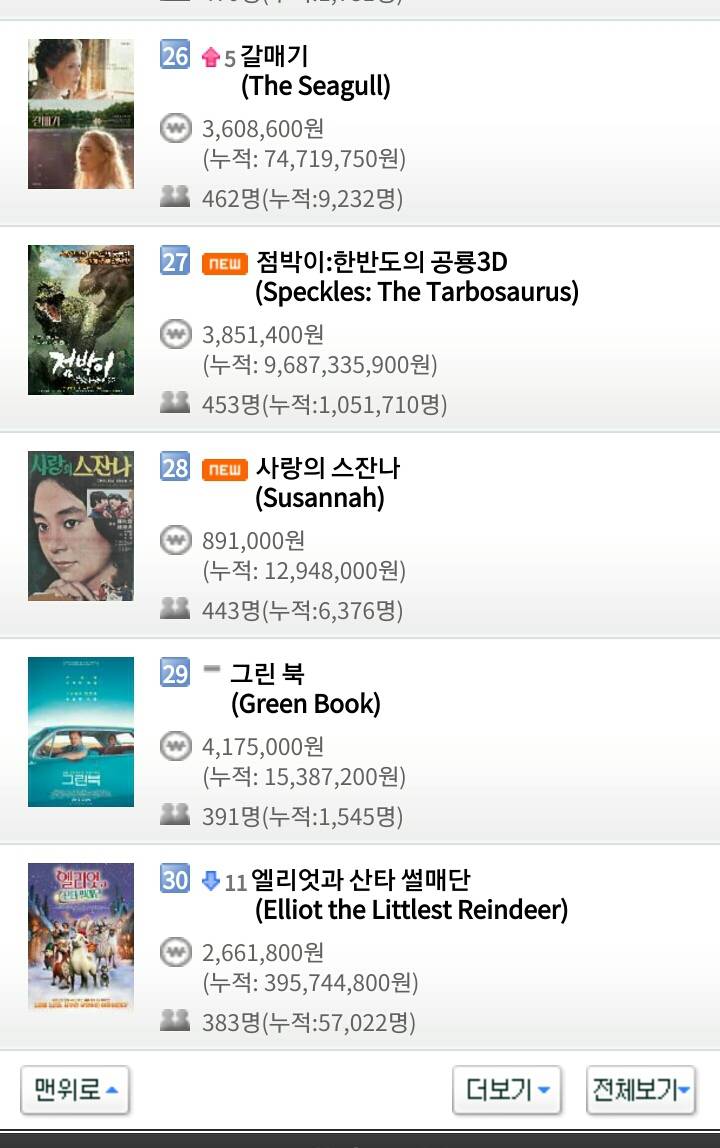Screen dimensions: 720x1148
Task: Click the Susannah movie poster
Action: 81,525
